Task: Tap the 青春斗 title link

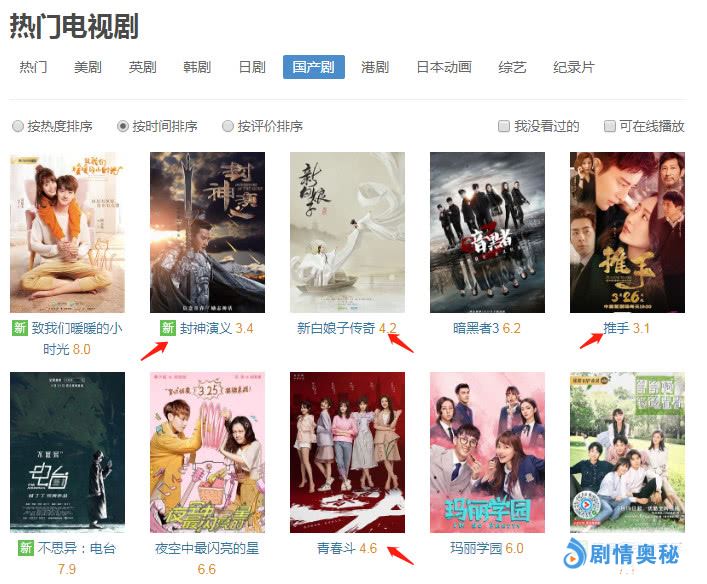Action: [336, 548]
